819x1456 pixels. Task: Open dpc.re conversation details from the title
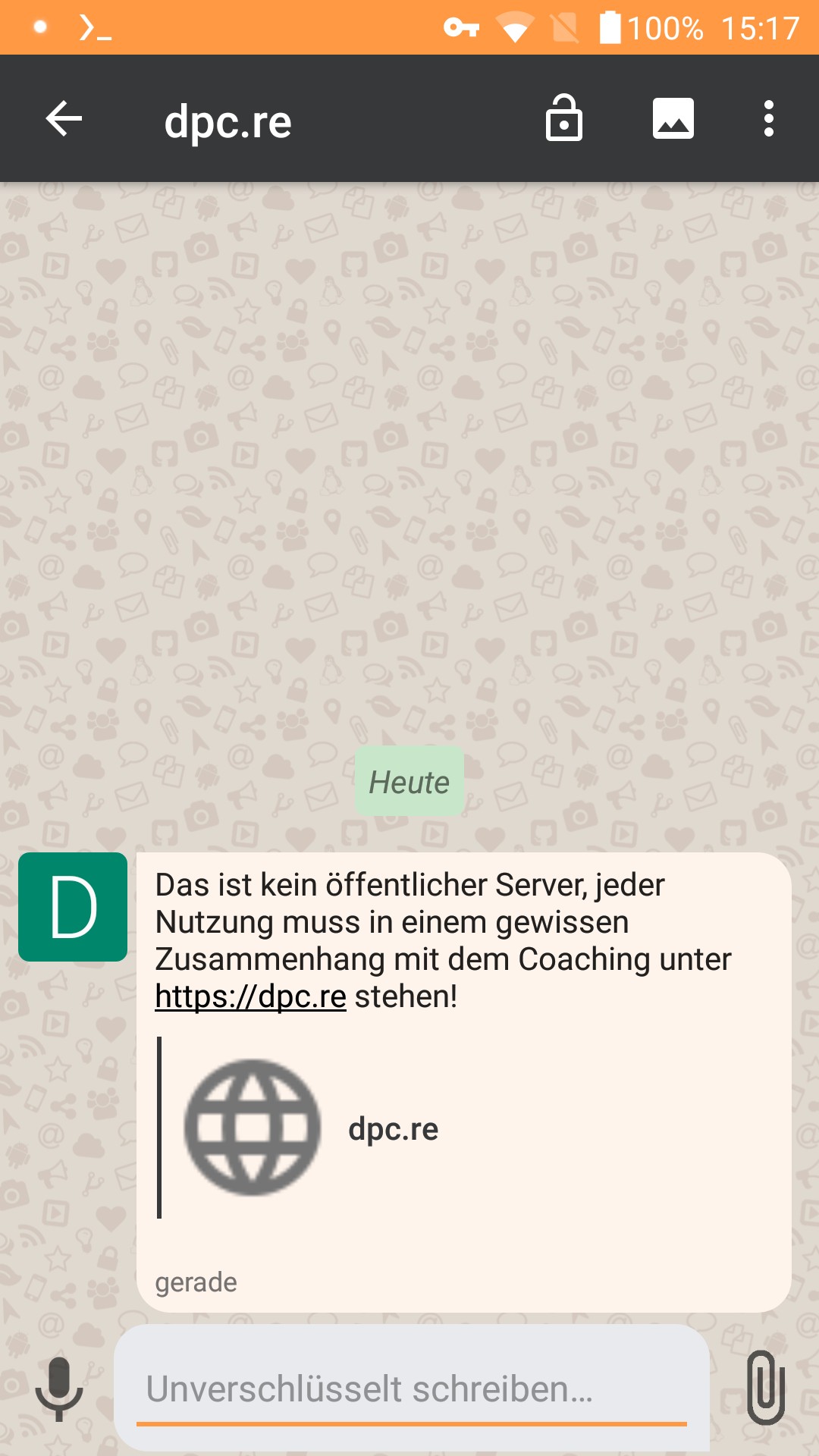[x=227, y=121]
